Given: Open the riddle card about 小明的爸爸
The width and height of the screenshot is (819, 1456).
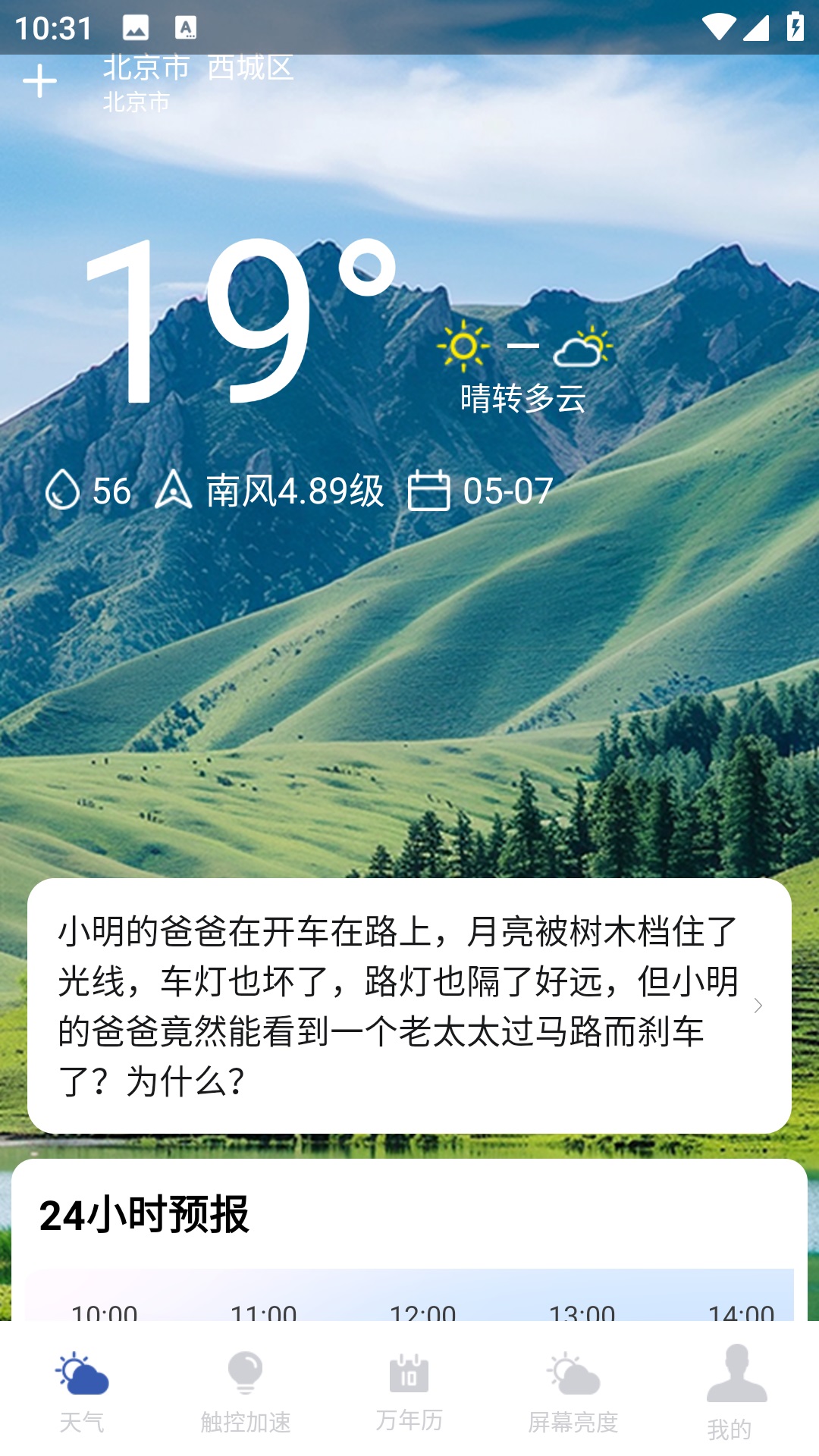Looking at the screenshot, I should (x=409, y=1006).
